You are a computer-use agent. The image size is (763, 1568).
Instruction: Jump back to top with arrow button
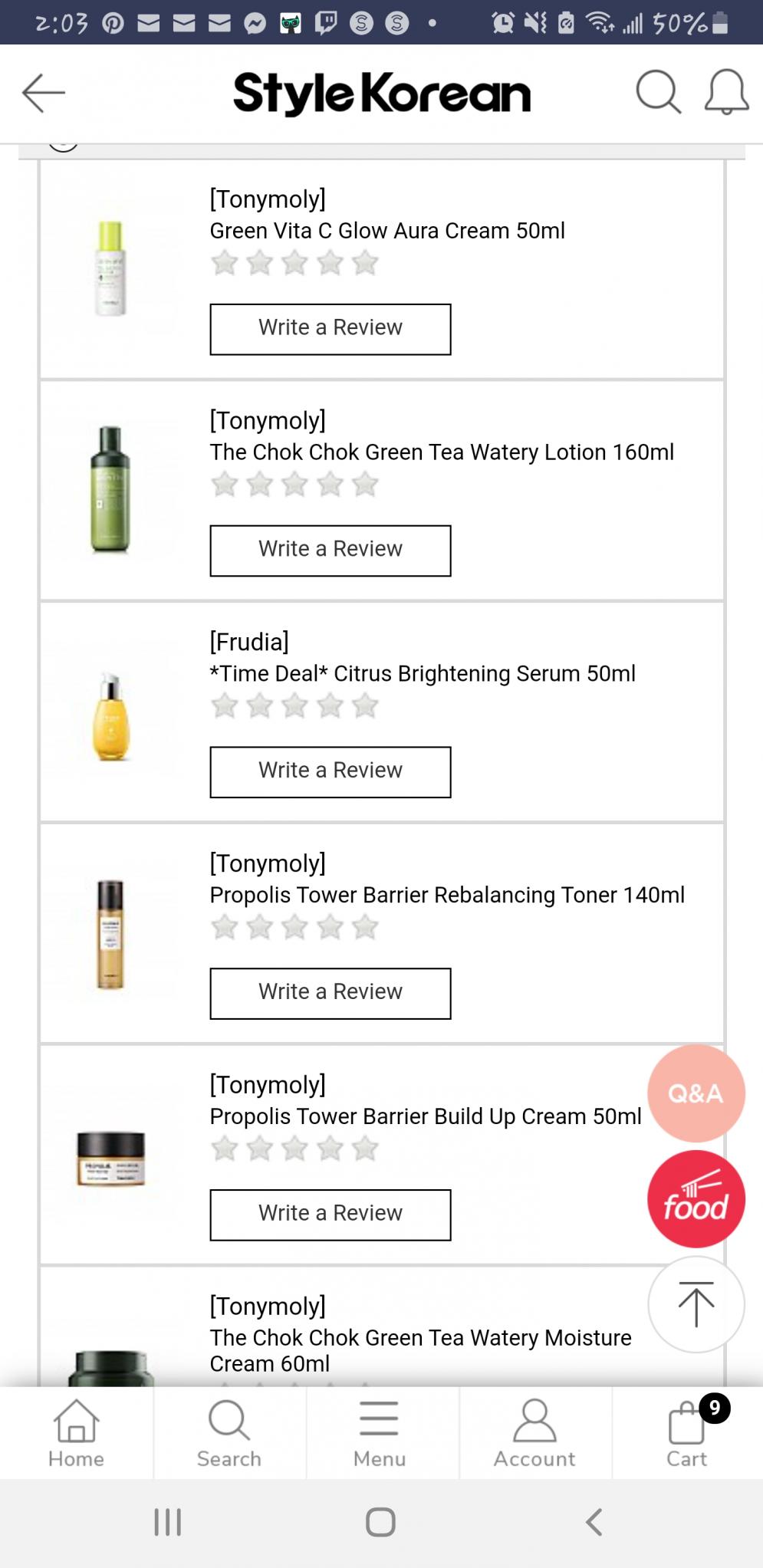click(696, 1304)
